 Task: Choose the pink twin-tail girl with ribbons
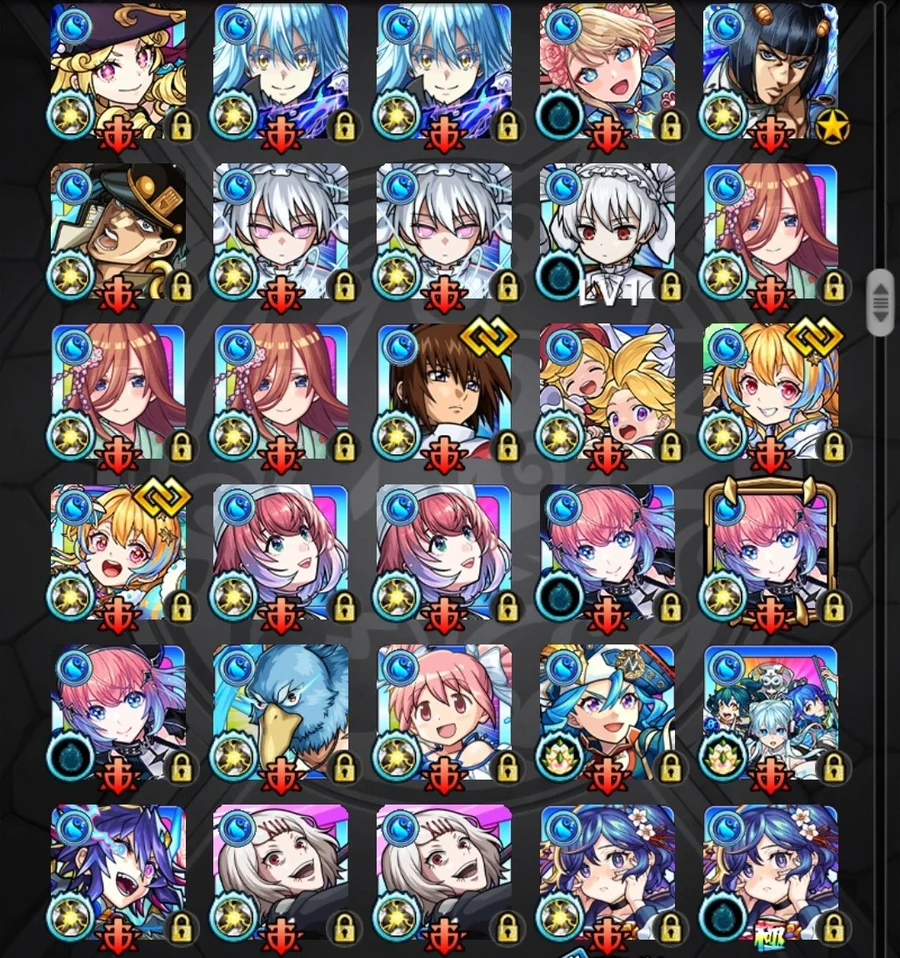tap(444, 713)
